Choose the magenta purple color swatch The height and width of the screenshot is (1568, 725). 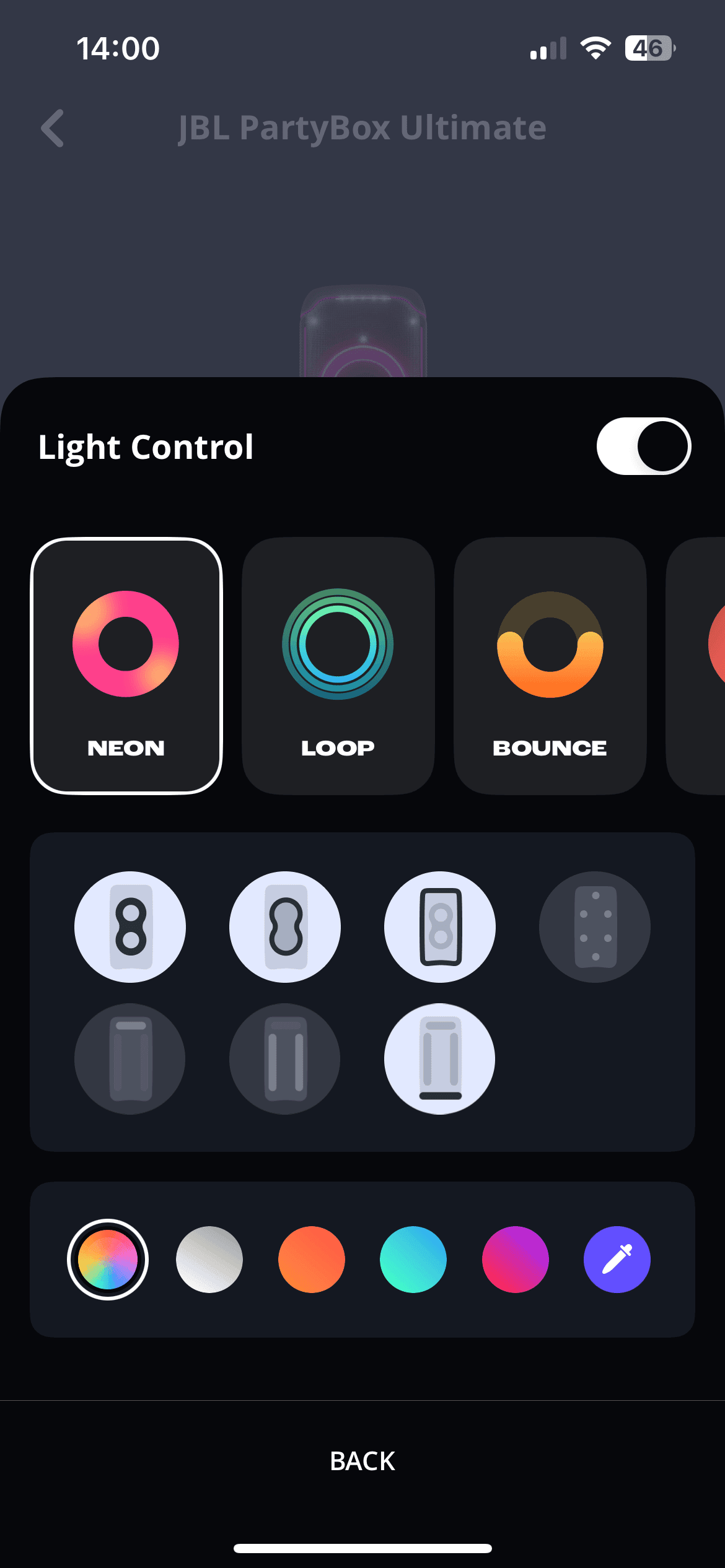point(516,1260)
